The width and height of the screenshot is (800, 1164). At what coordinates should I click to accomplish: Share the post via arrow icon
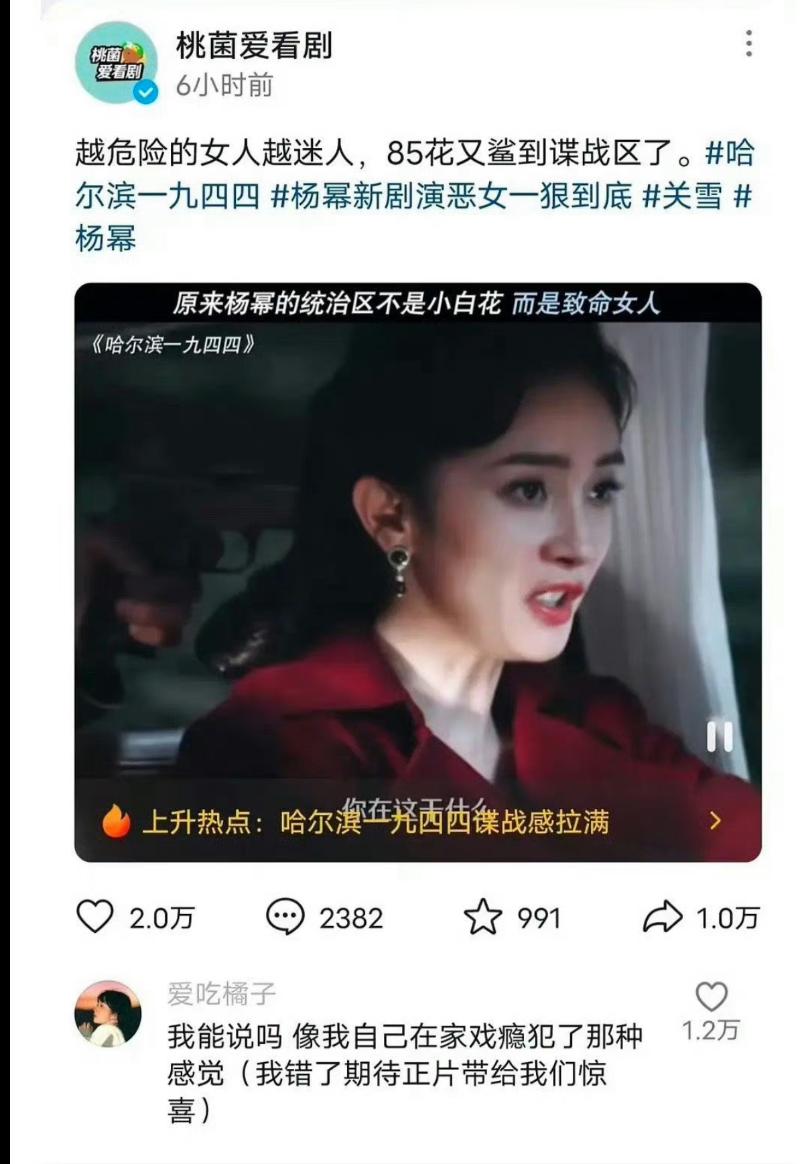662,917
